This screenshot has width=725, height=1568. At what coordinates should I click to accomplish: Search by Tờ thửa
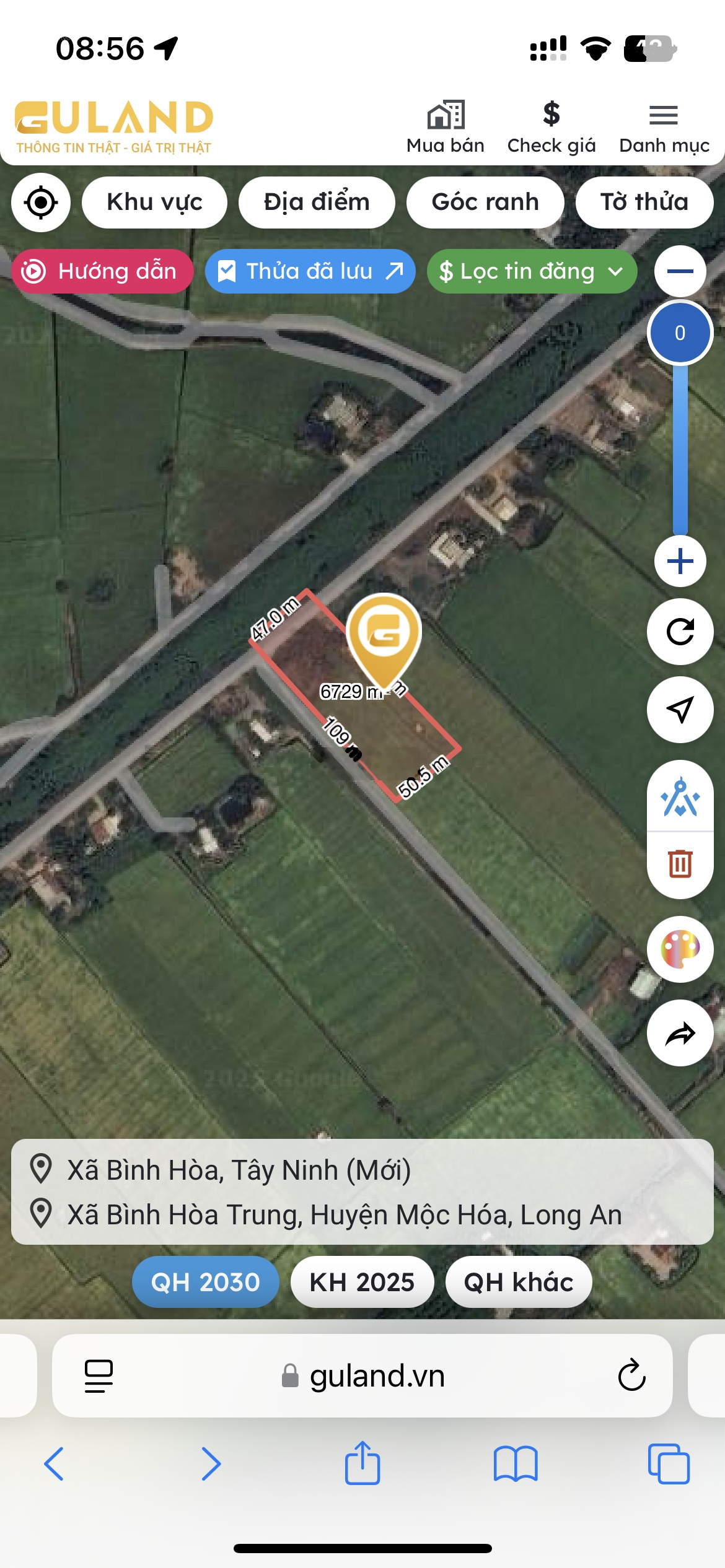coord(644,203)
